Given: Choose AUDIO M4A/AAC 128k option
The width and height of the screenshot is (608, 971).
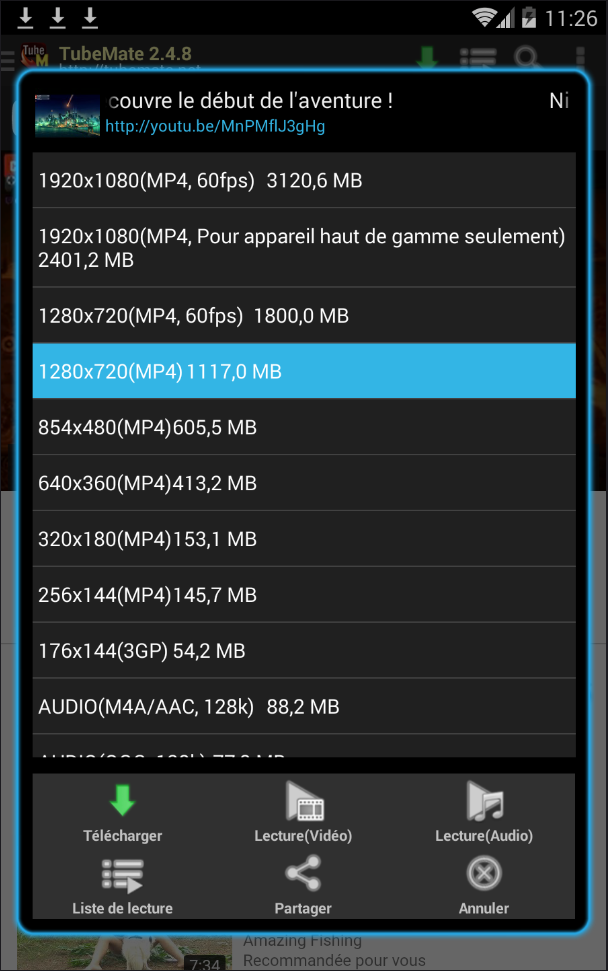Looking at the screenshot, I should 303,707.
